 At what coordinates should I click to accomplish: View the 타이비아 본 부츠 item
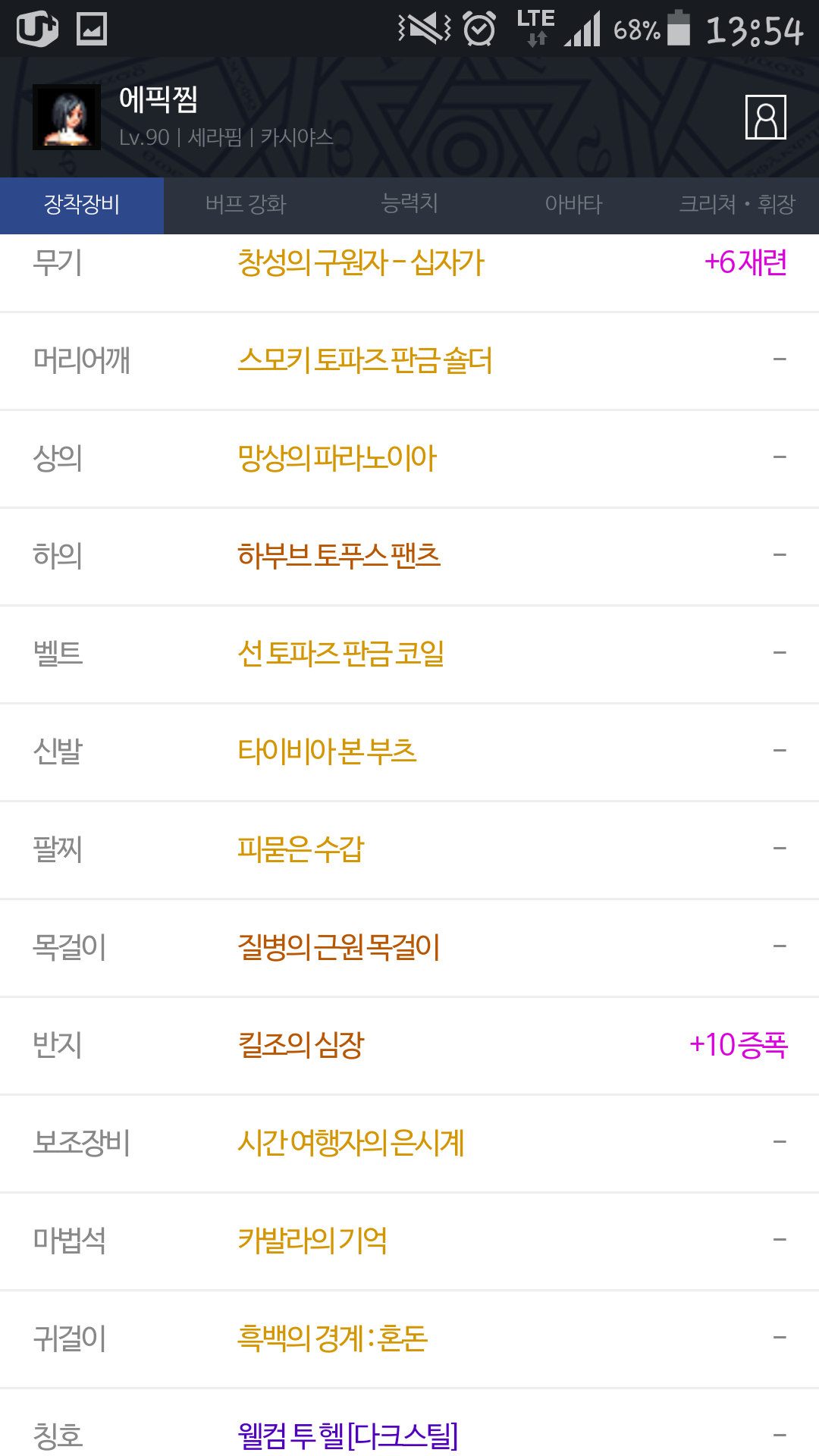[409, 752]
